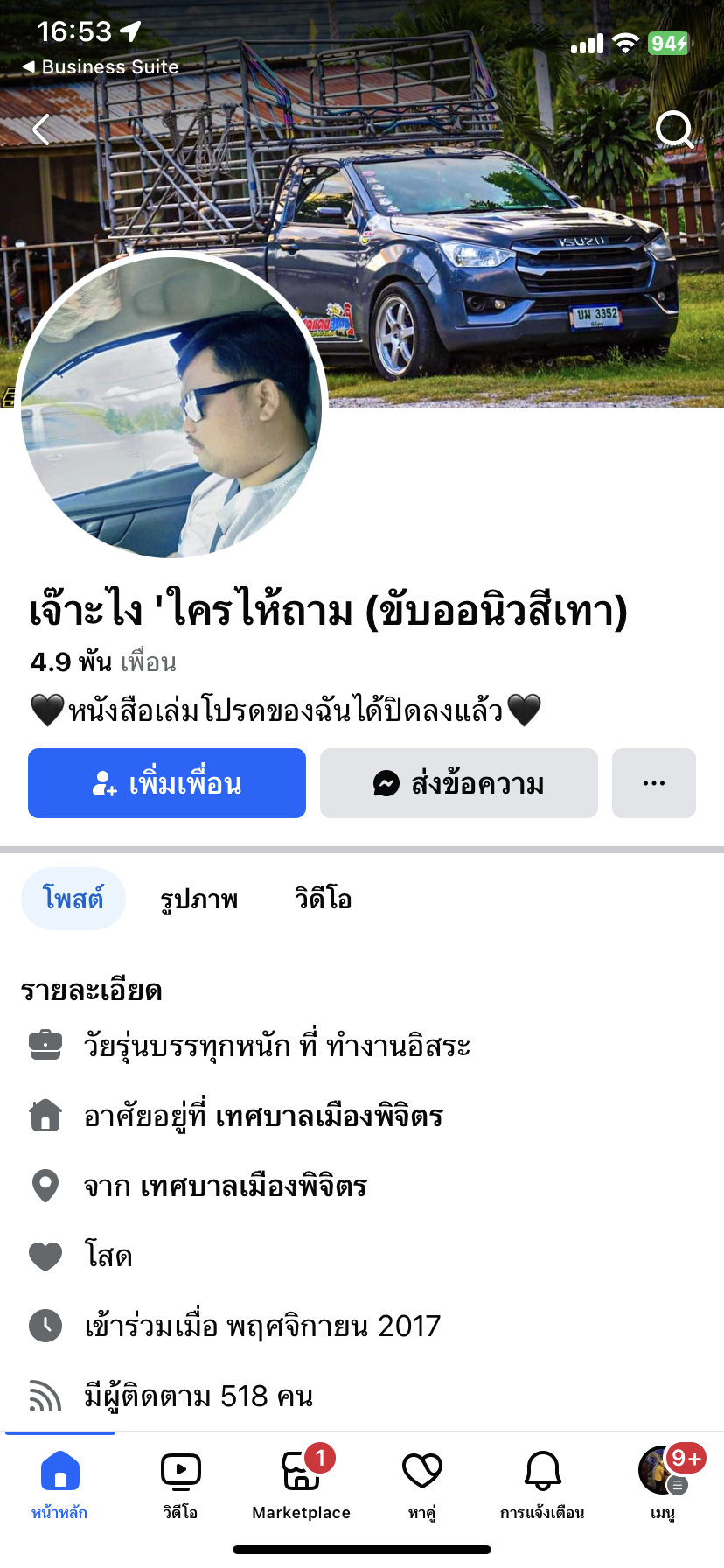This screenshot has height=1568, width=724.
Task: Open the เมนู menu tab
Action: tap(663, 1480)
